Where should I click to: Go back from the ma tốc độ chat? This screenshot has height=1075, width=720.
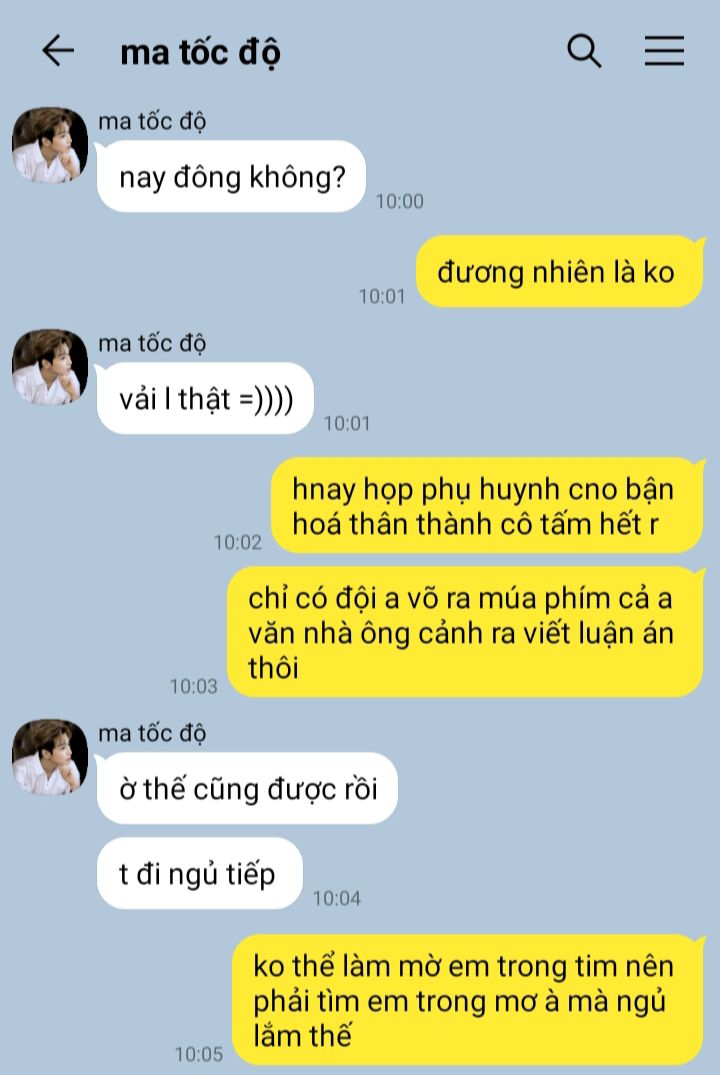[x=58, y=51]
